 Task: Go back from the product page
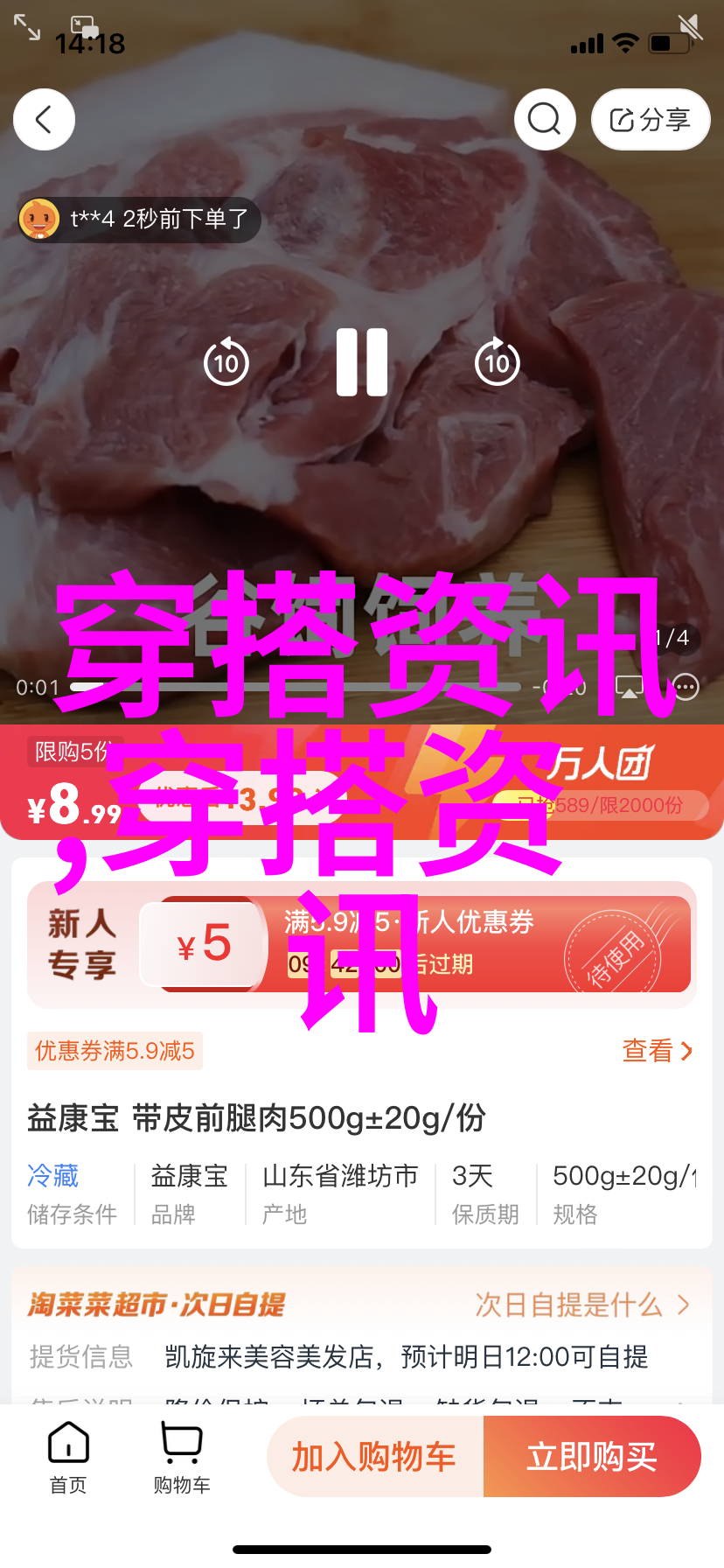44,119
